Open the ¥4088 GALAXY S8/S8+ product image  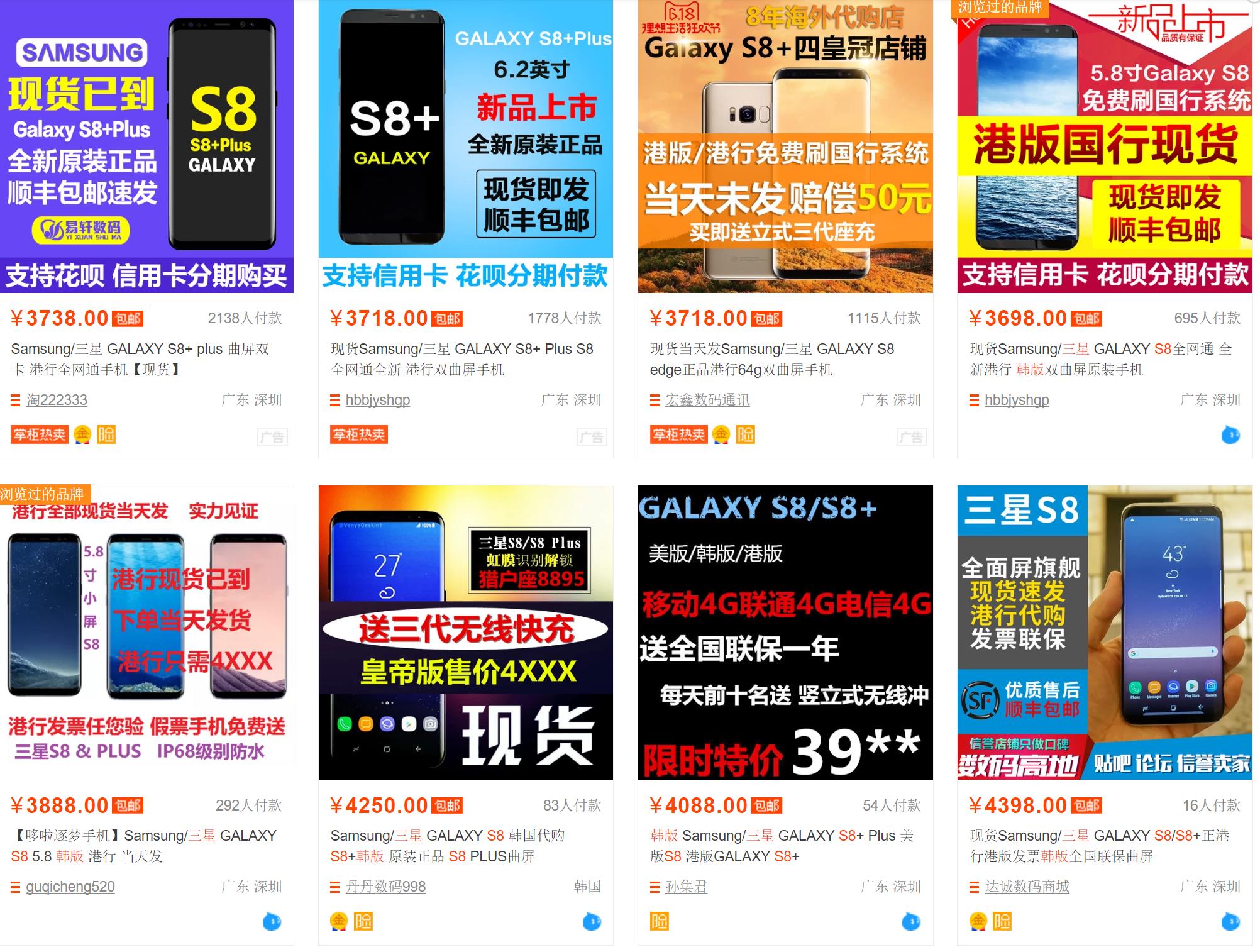[785, 632]
